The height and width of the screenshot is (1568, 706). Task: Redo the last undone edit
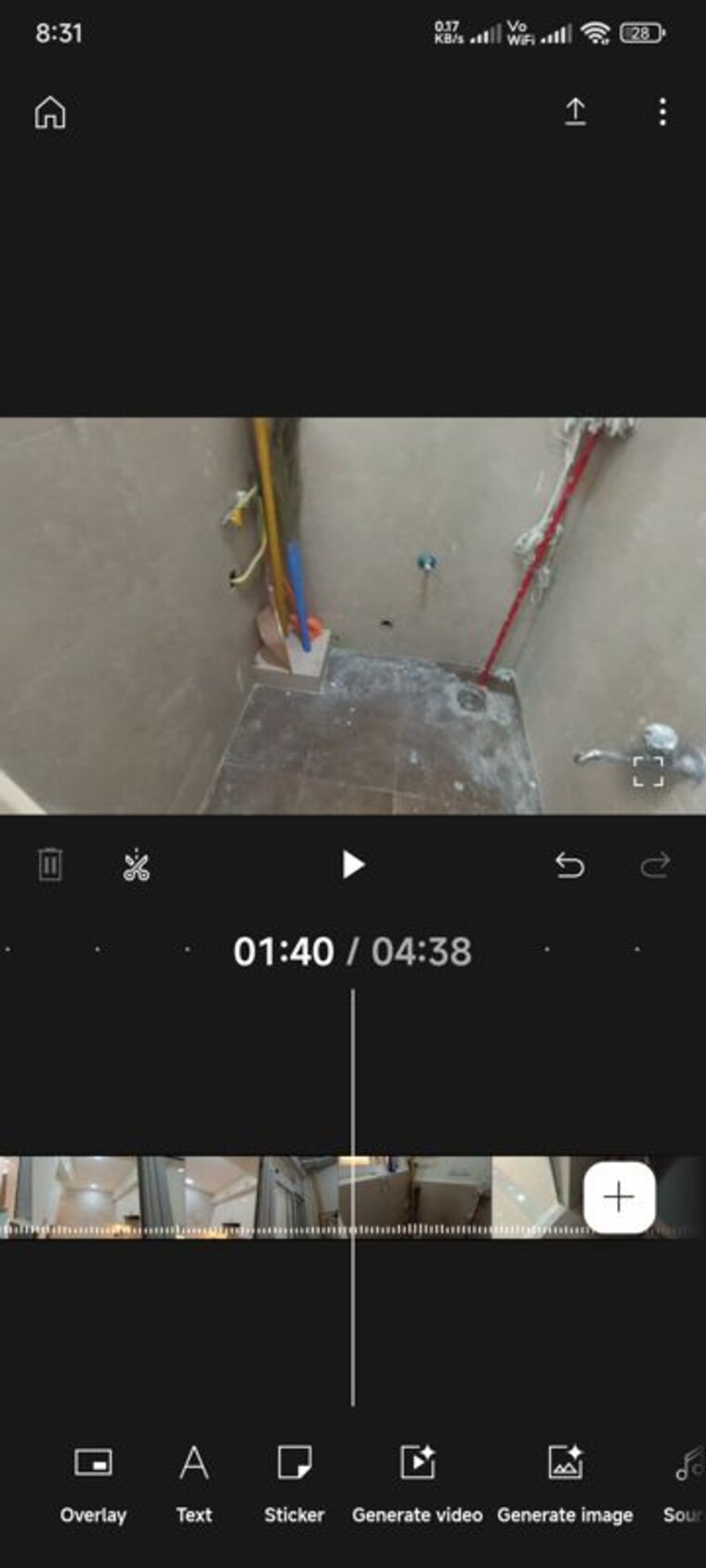pos(655,865)
